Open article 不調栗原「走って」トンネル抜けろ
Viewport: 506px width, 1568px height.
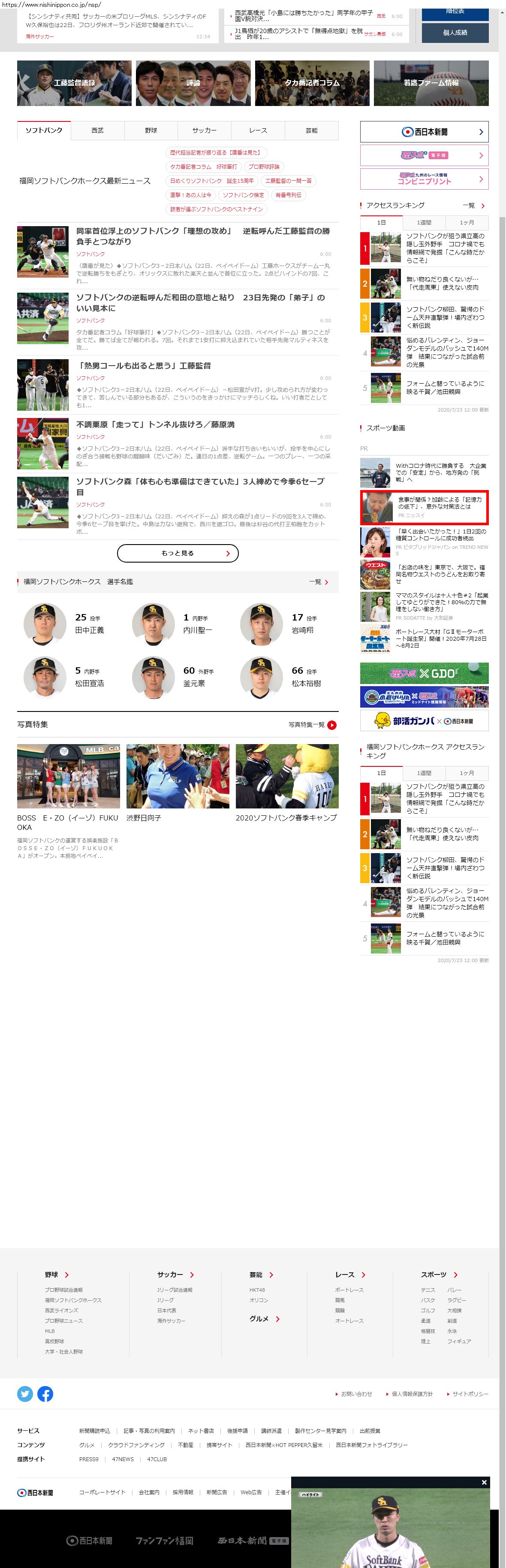click(155, 424)
